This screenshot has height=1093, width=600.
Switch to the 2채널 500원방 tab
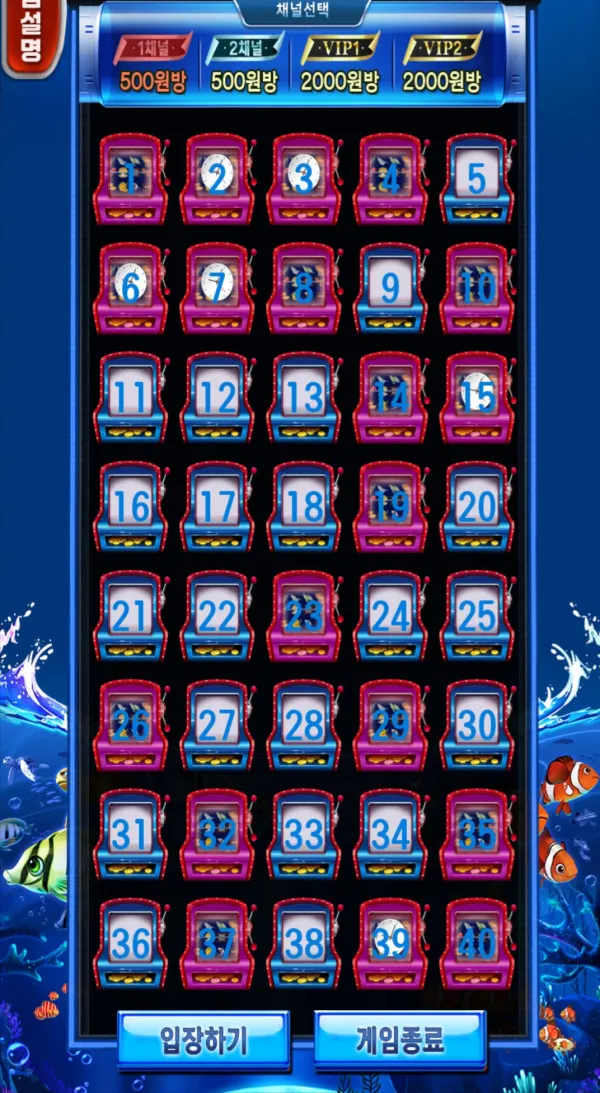point(245,65)
